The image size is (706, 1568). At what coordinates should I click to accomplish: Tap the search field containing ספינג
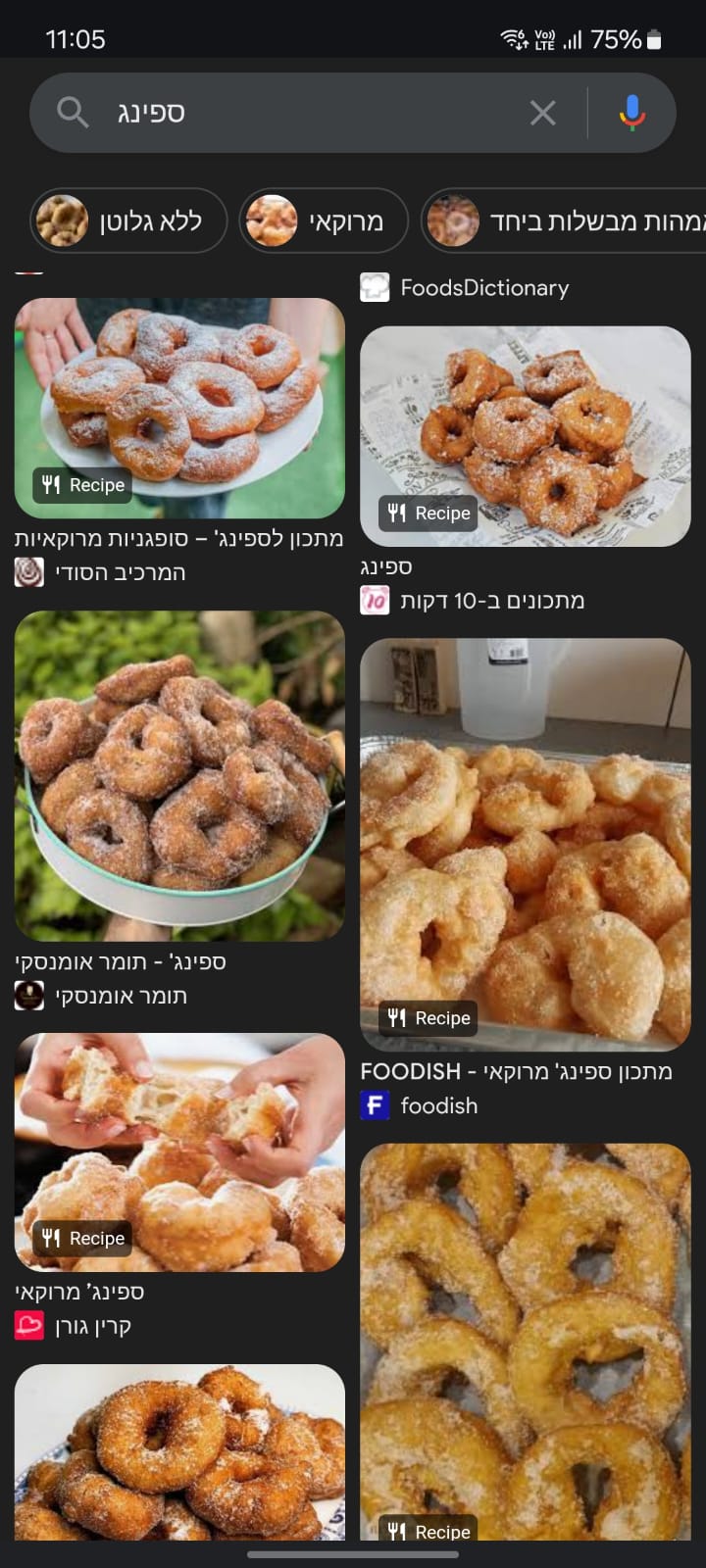[294, 113]
